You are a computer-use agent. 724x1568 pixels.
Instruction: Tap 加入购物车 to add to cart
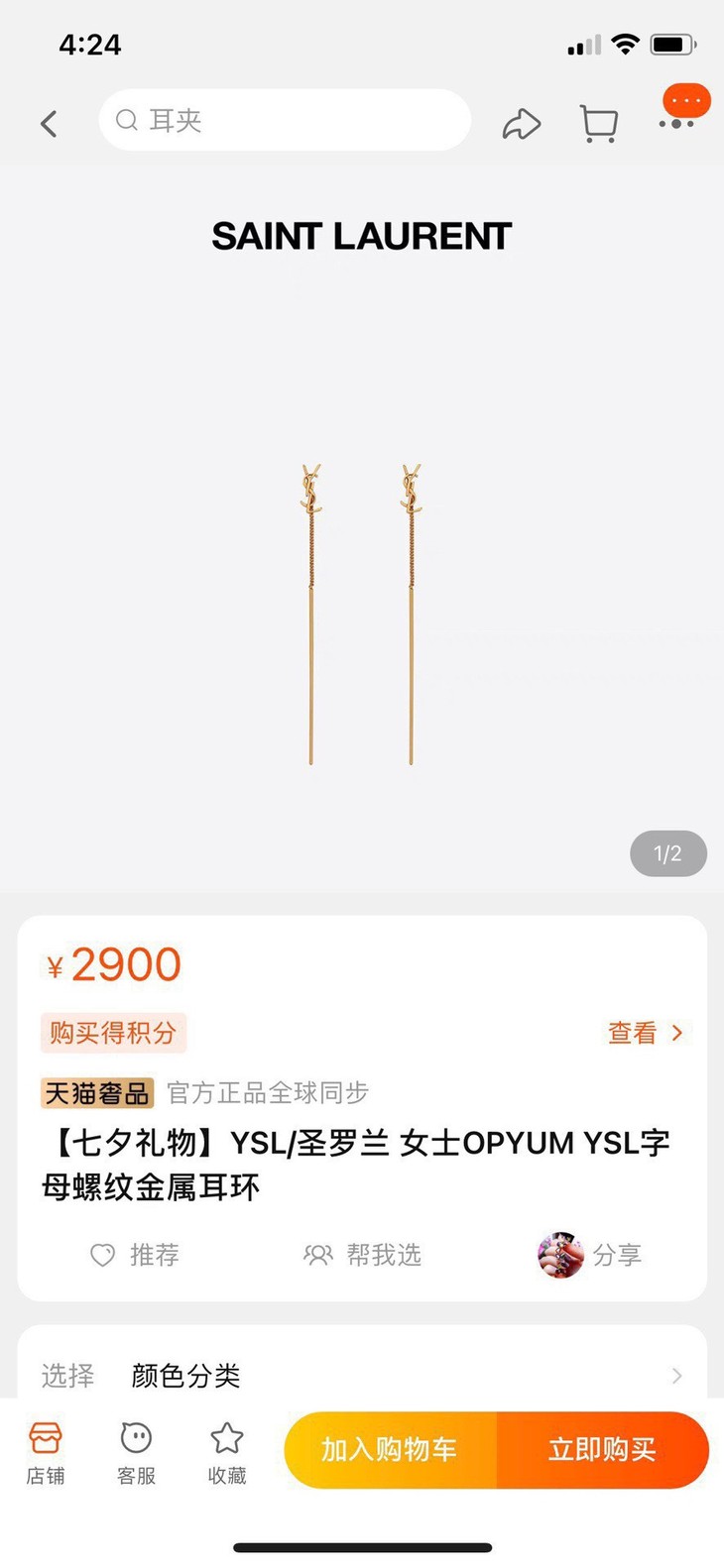coord(390,1450)
